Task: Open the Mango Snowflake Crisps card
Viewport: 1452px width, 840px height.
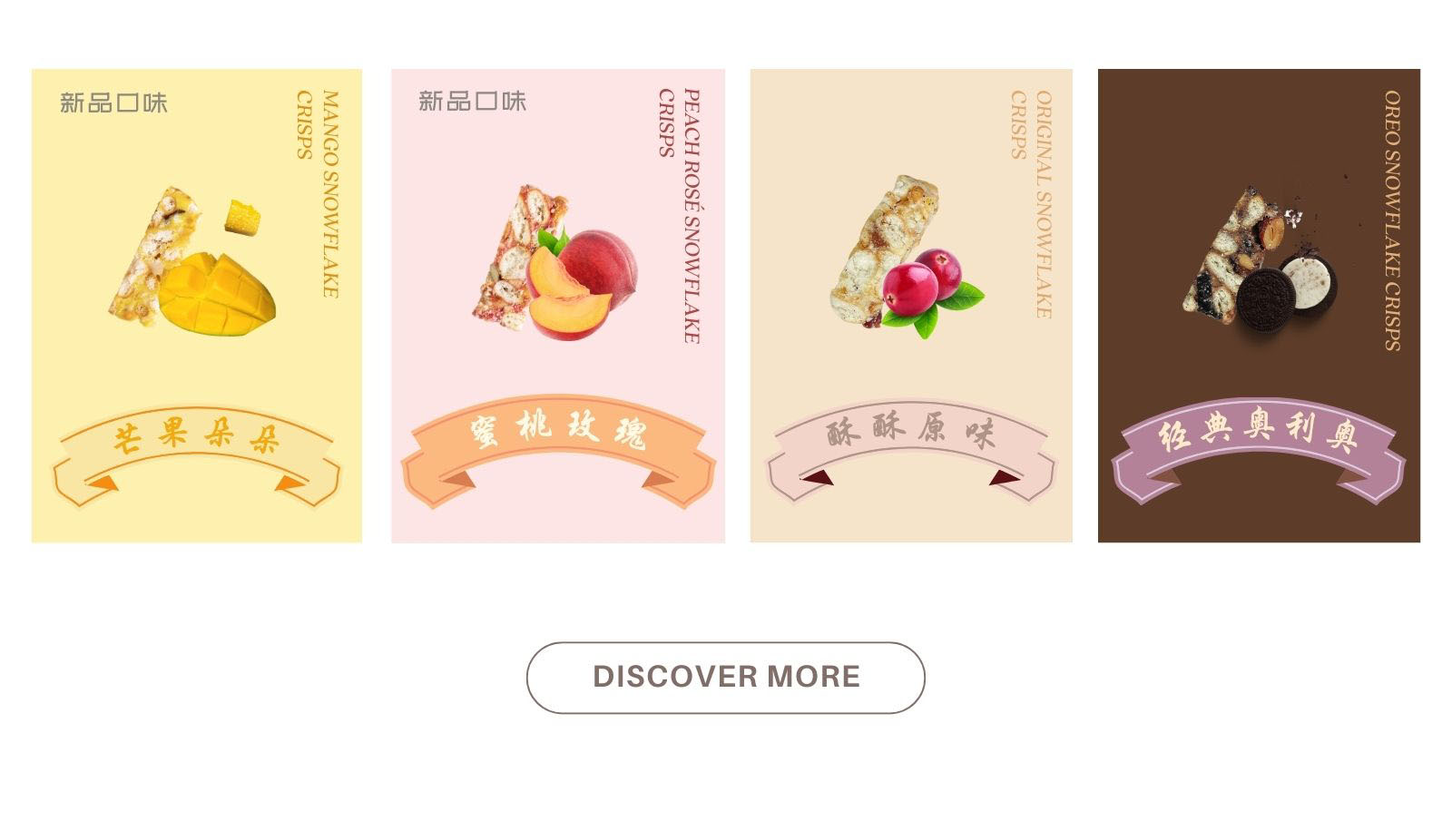Action: coord(196,306)
